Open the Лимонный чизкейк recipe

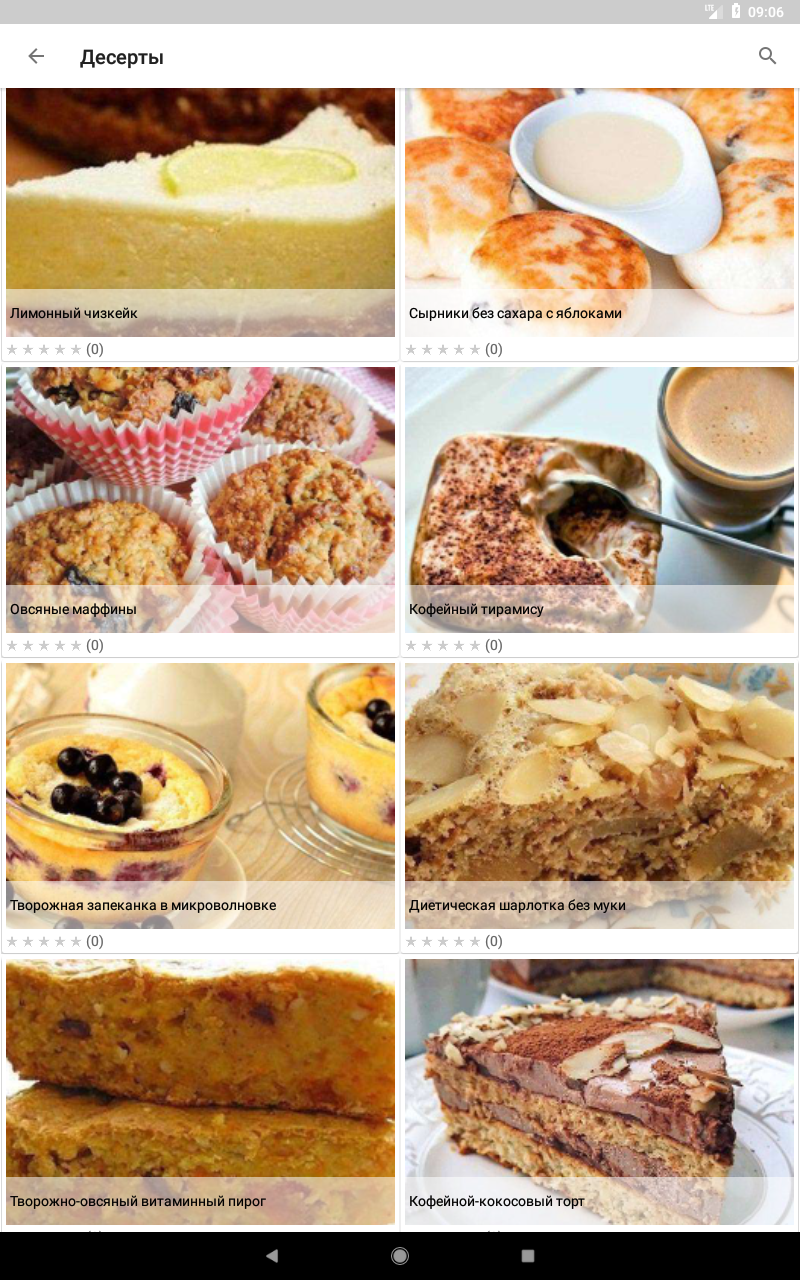200,224
